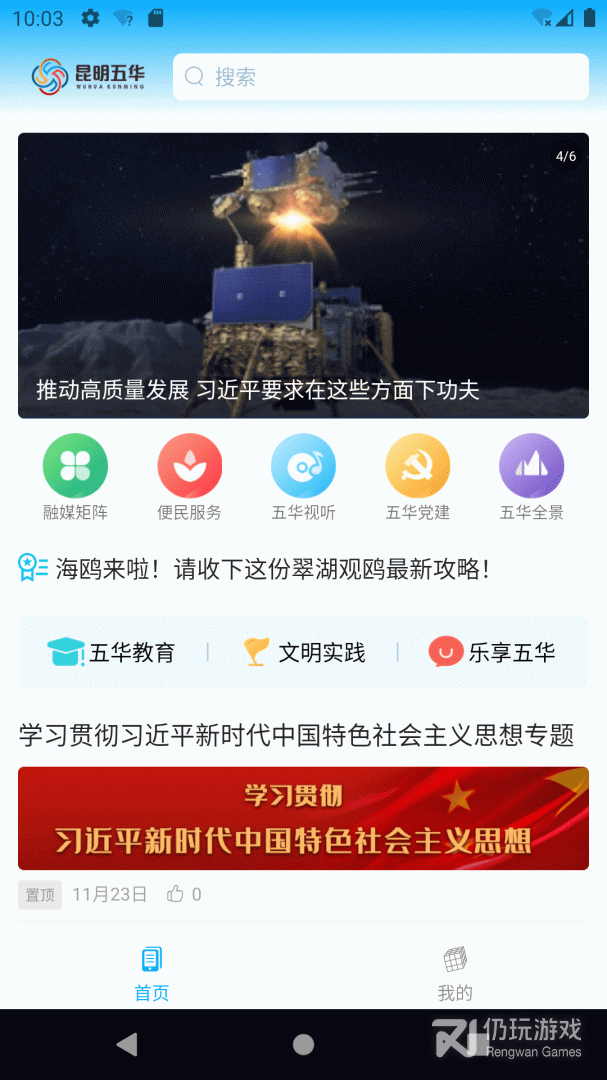Switch to the 我的 tab
The width and height of the screenshot is (607, 1080).
click(x=455, y=973)
